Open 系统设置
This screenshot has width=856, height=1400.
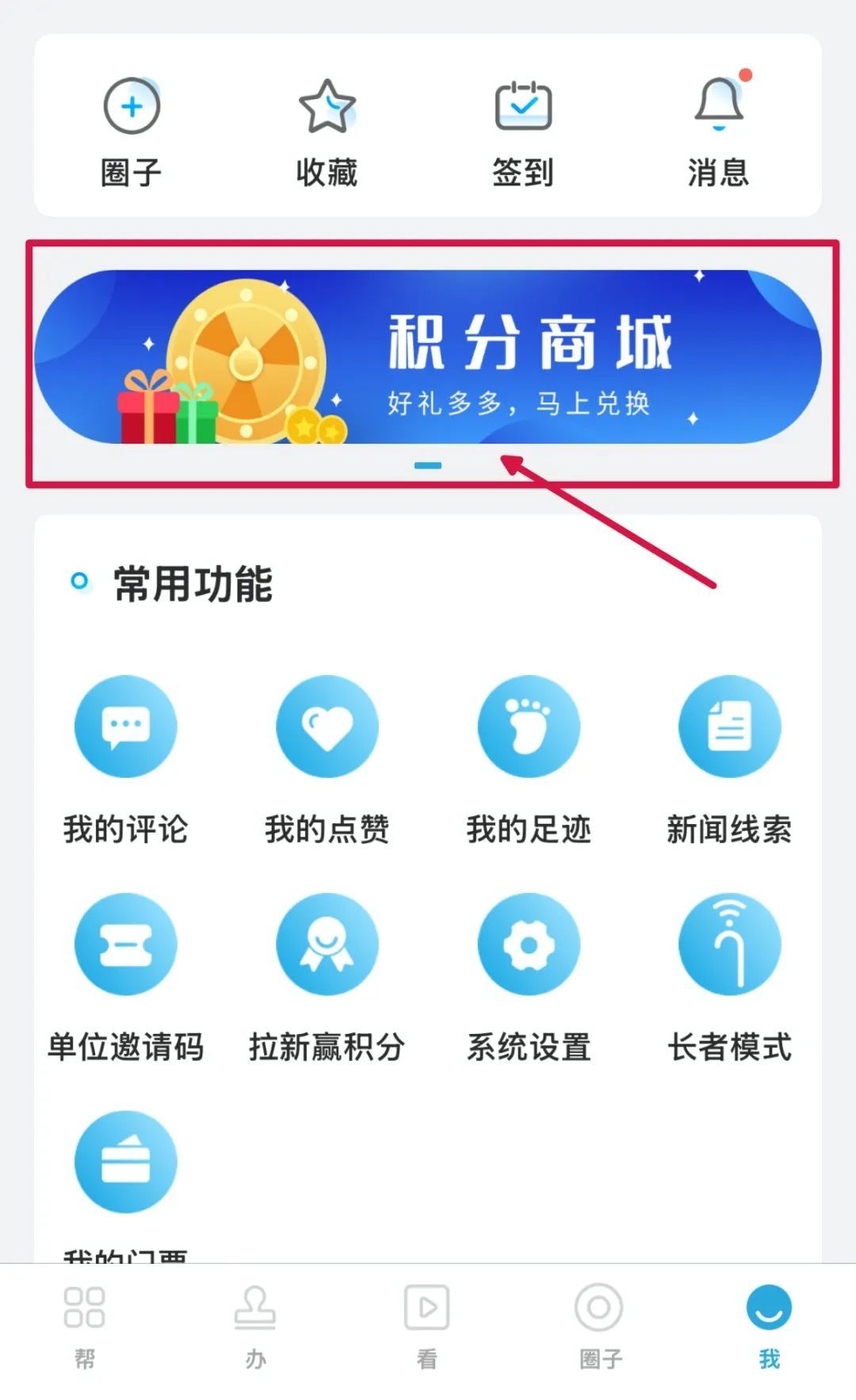point(529,975)
